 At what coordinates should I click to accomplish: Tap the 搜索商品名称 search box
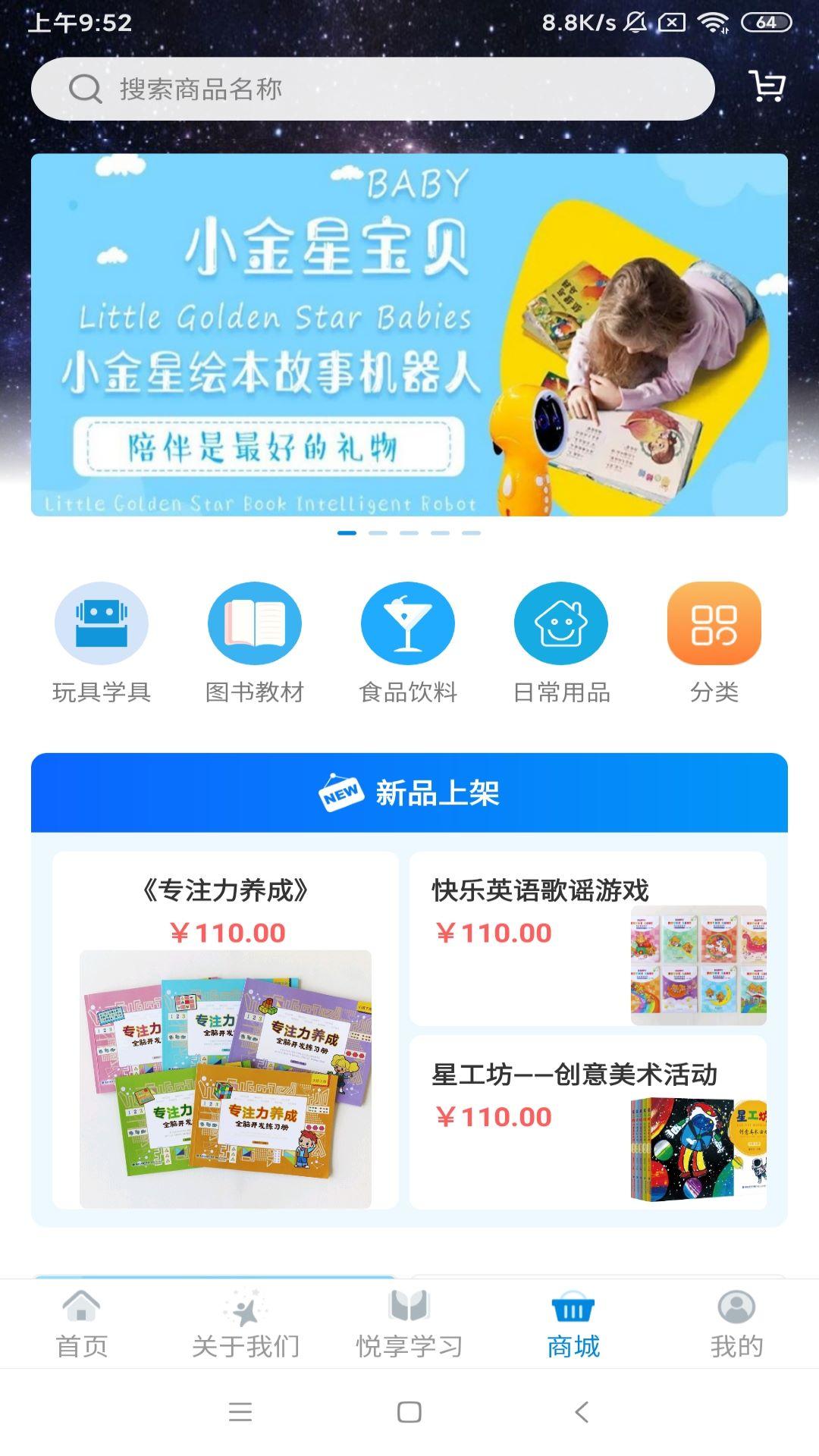[x=372, y=89]
